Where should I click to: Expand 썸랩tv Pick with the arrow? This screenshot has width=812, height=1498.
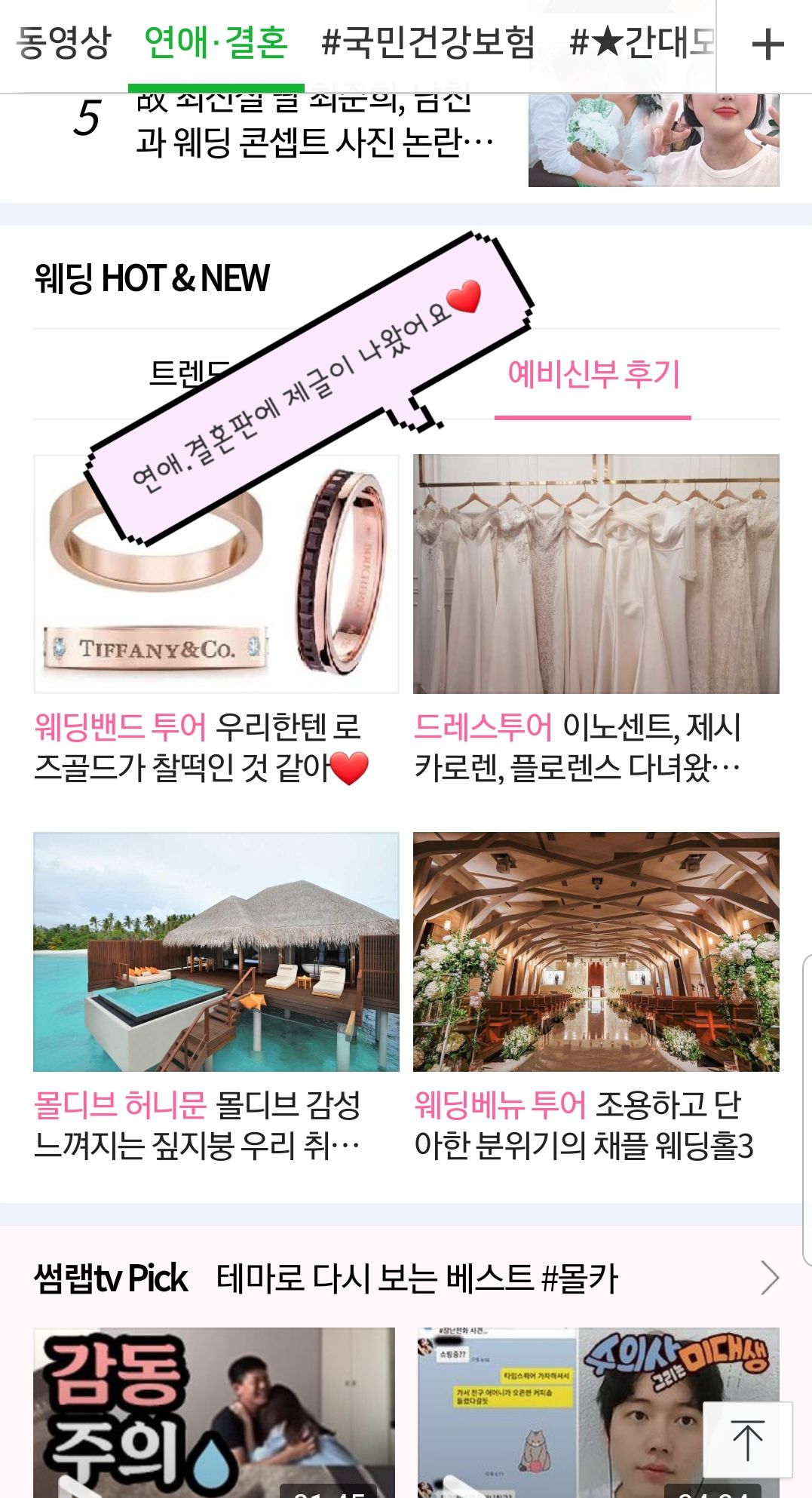[x=769, y=1278]
